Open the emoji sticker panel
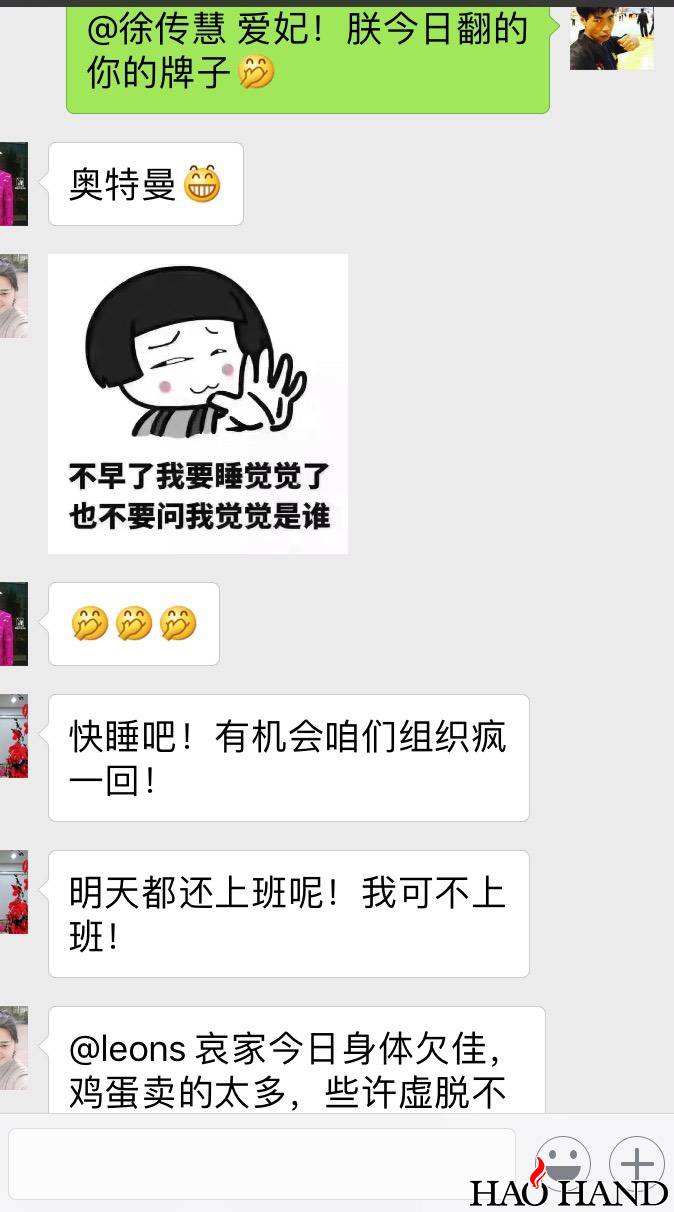This screenshot has height=1212, width=674. (x=563, y=1164)
